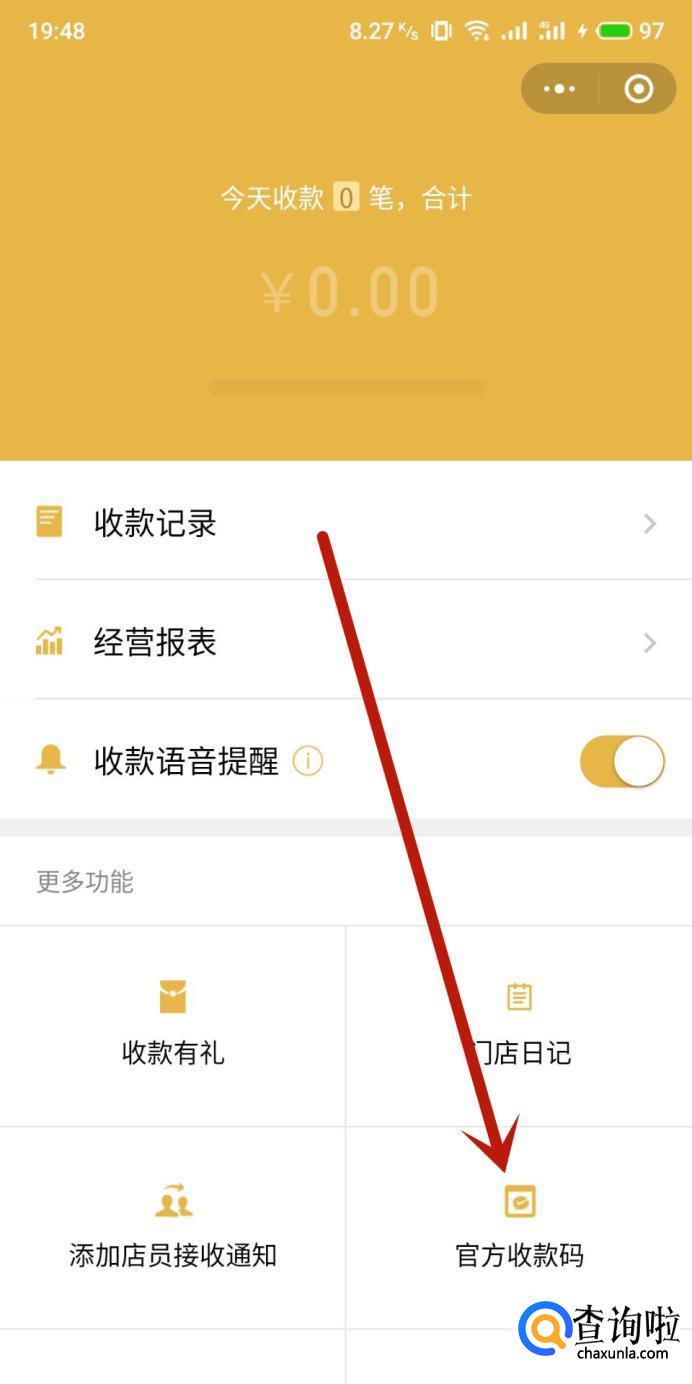Open the mini program more-options menu
692x1384 pixels.
tap(559, 89)
